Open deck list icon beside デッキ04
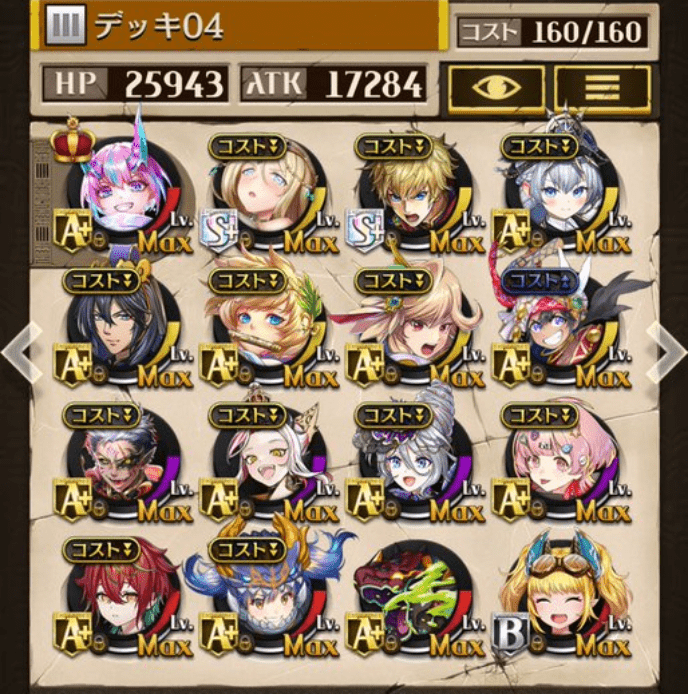The image size is (688, 694). [66, 27]
